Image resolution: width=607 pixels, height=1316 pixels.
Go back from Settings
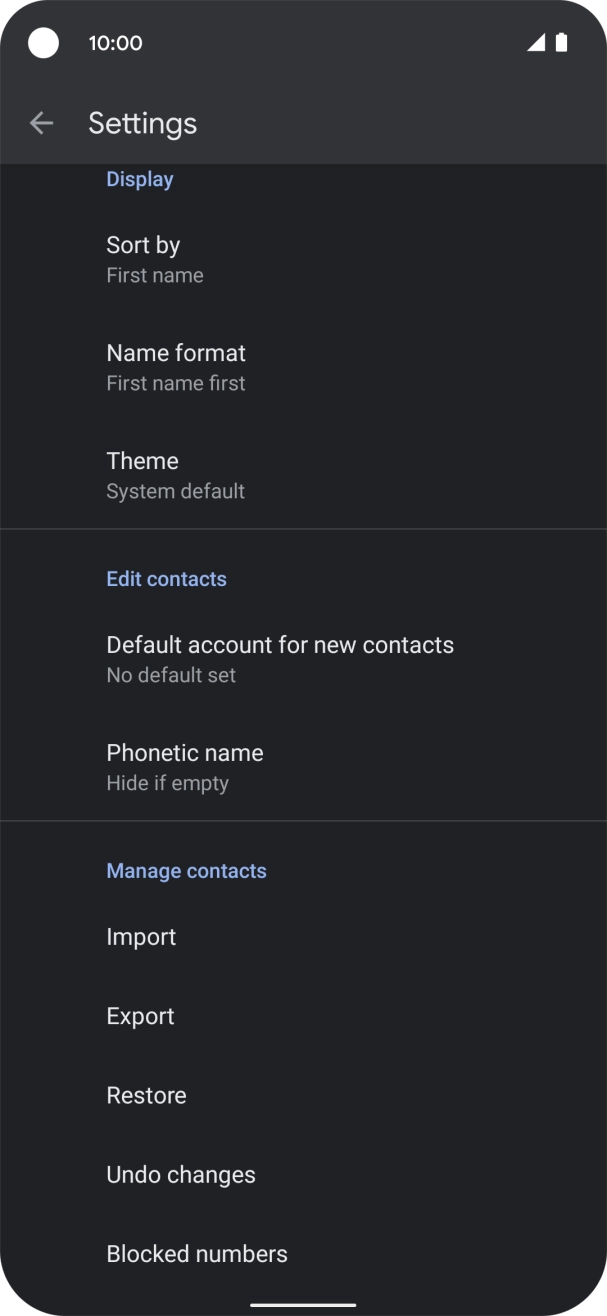[x=41, y=123]
